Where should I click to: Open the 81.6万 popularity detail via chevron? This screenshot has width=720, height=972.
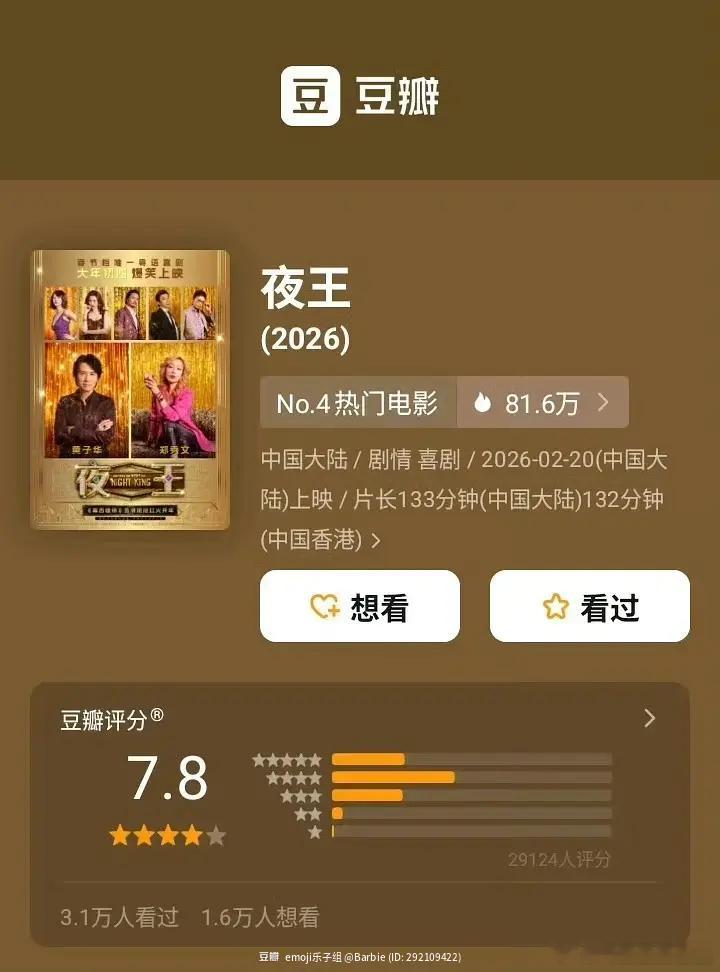coord(601,401)
